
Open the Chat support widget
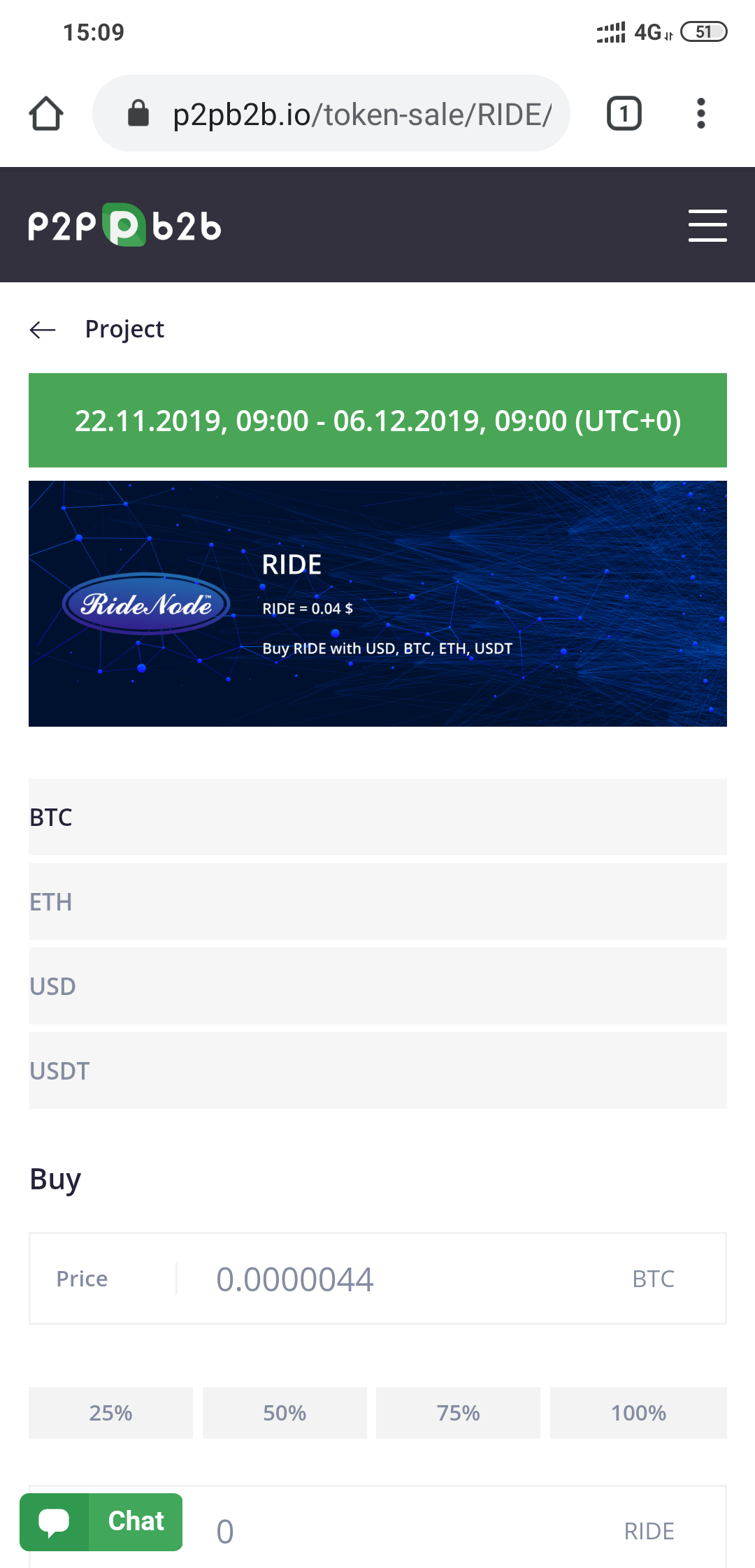click(101, 1521)
